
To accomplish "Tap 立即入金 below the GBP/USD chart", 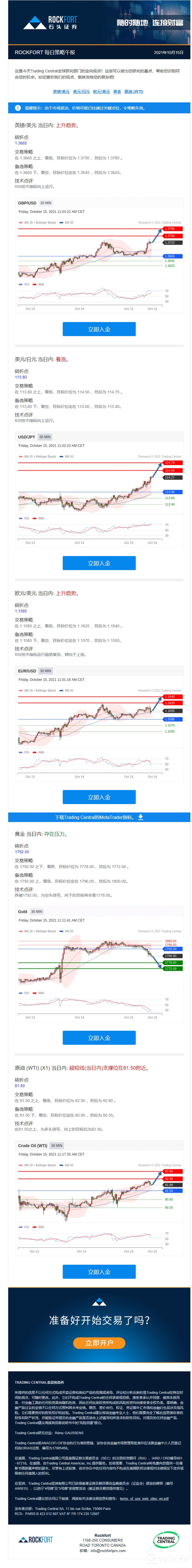I will [99, 329].
